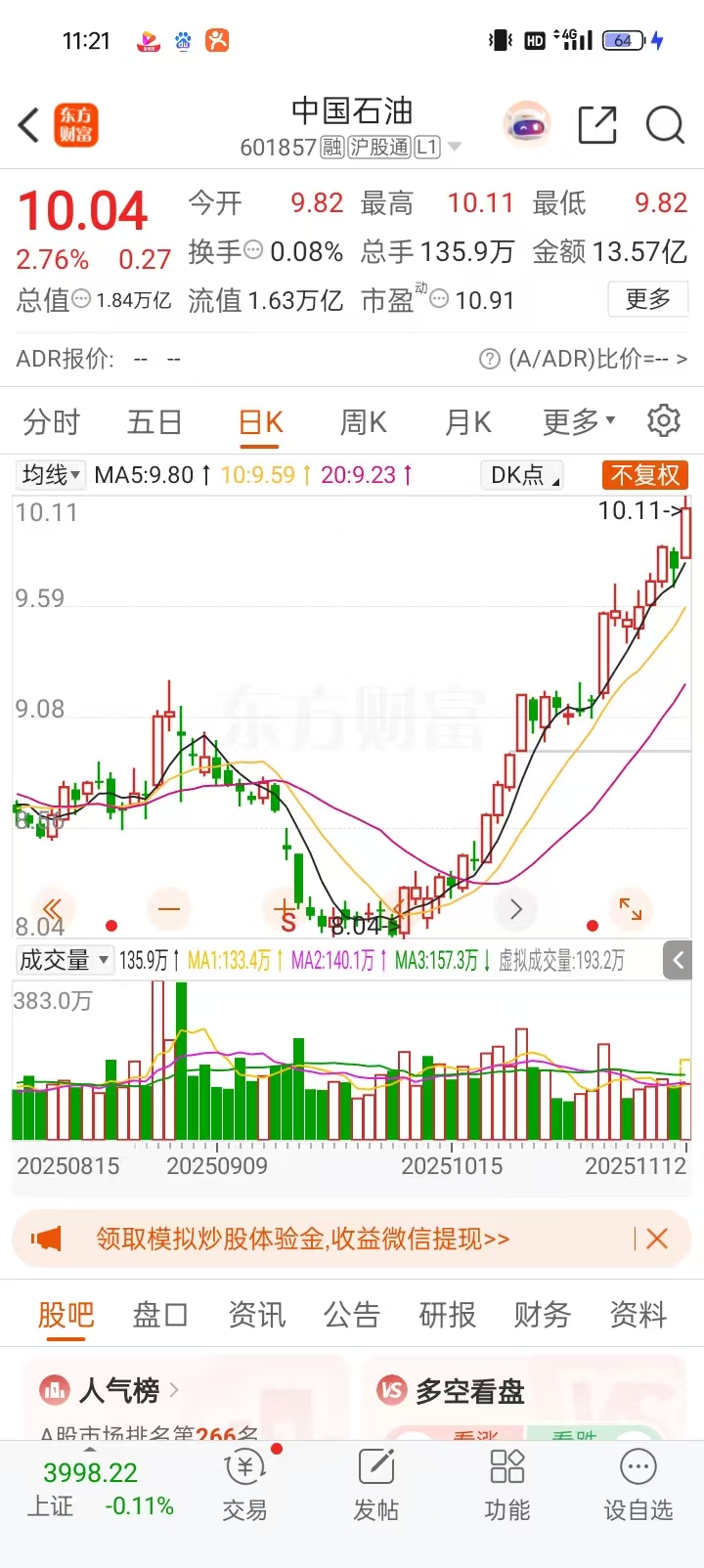
Task: Open chart settings gear
Action: [x=664, y=421]
